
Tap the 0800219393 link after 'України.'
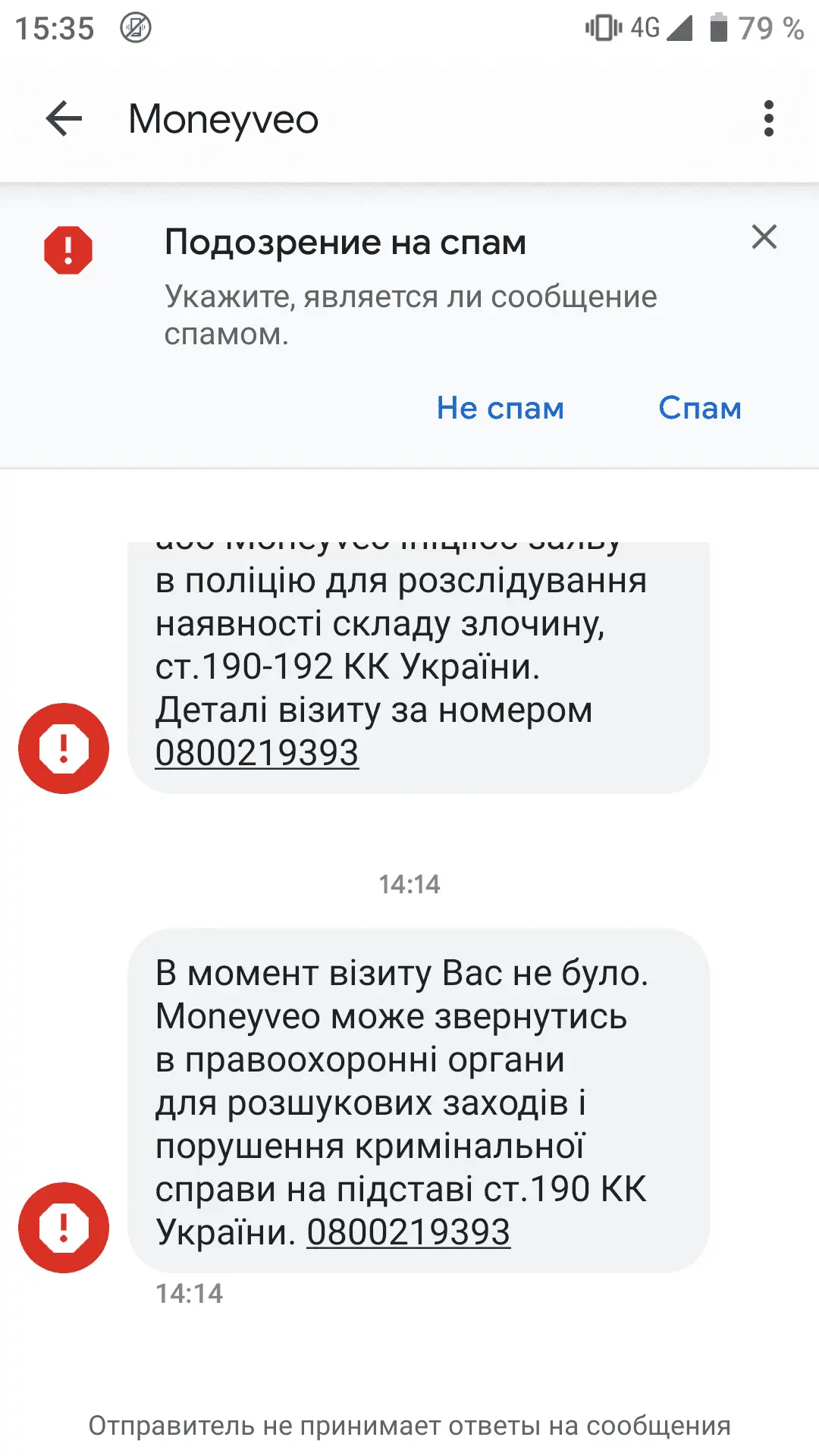point(408,1232)
